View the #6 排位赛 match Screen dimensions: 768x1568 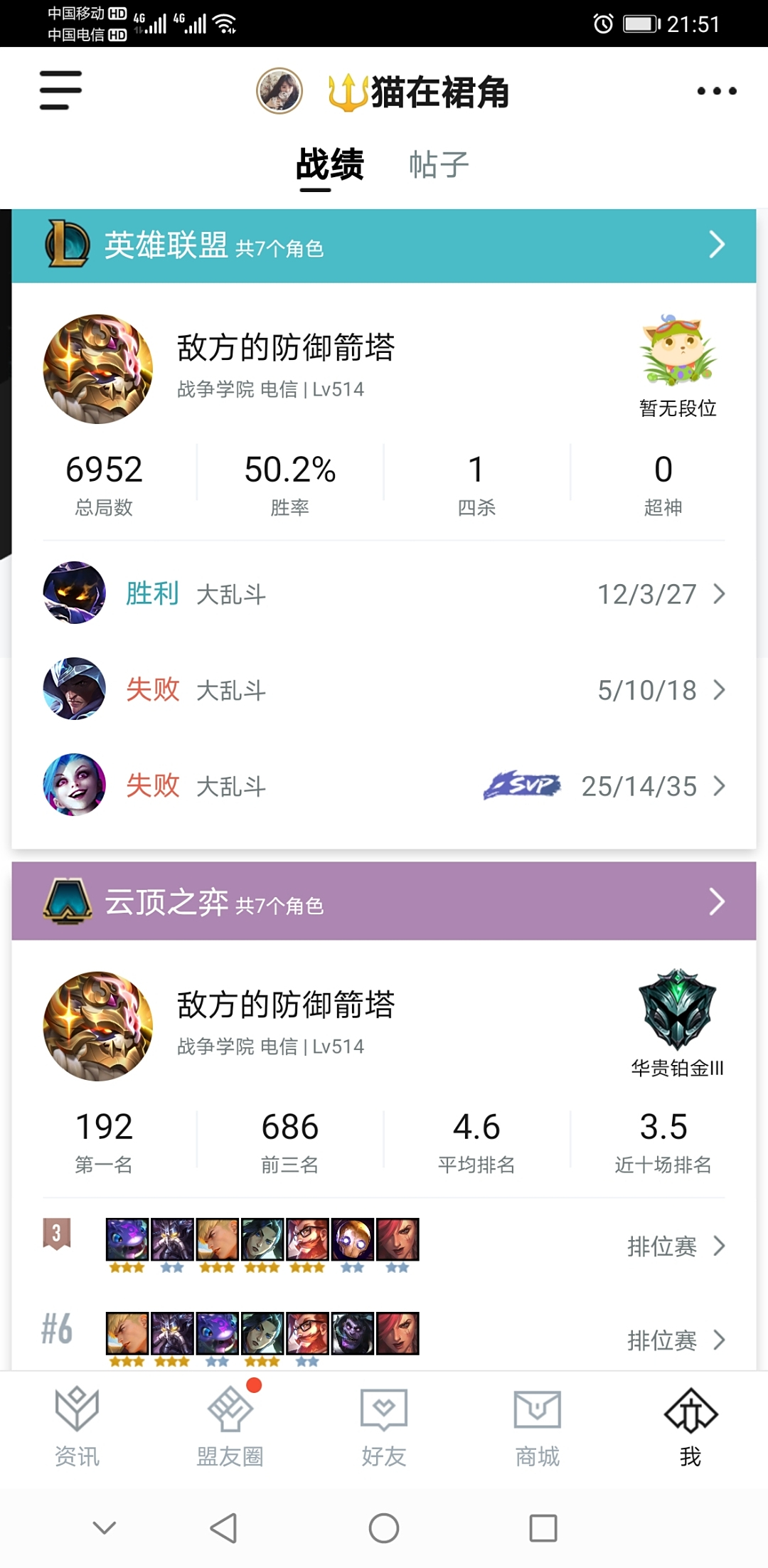[x=384, y=1338]
